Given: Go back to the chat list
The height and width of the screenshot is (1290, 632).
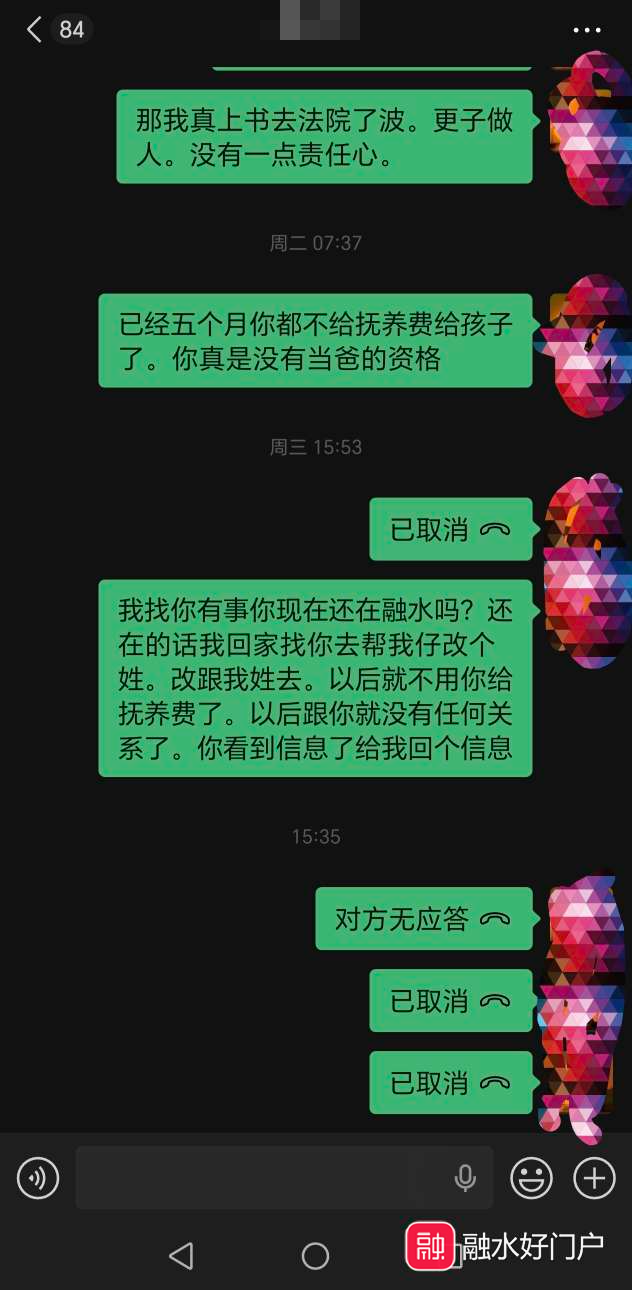Looking at the screenshot, I should (35, 30).
